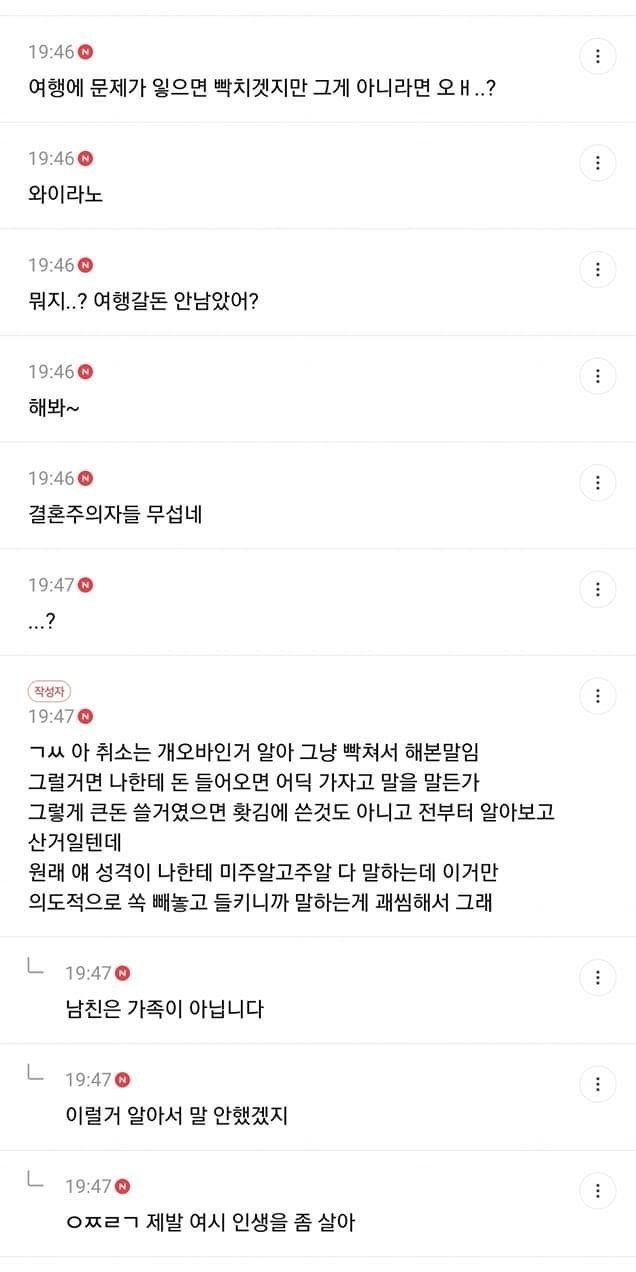Open options for the '뭐지..? 여행갈돈 안남았어?' comment
This screenshot has height=1272, width=636.
(598, 270)
